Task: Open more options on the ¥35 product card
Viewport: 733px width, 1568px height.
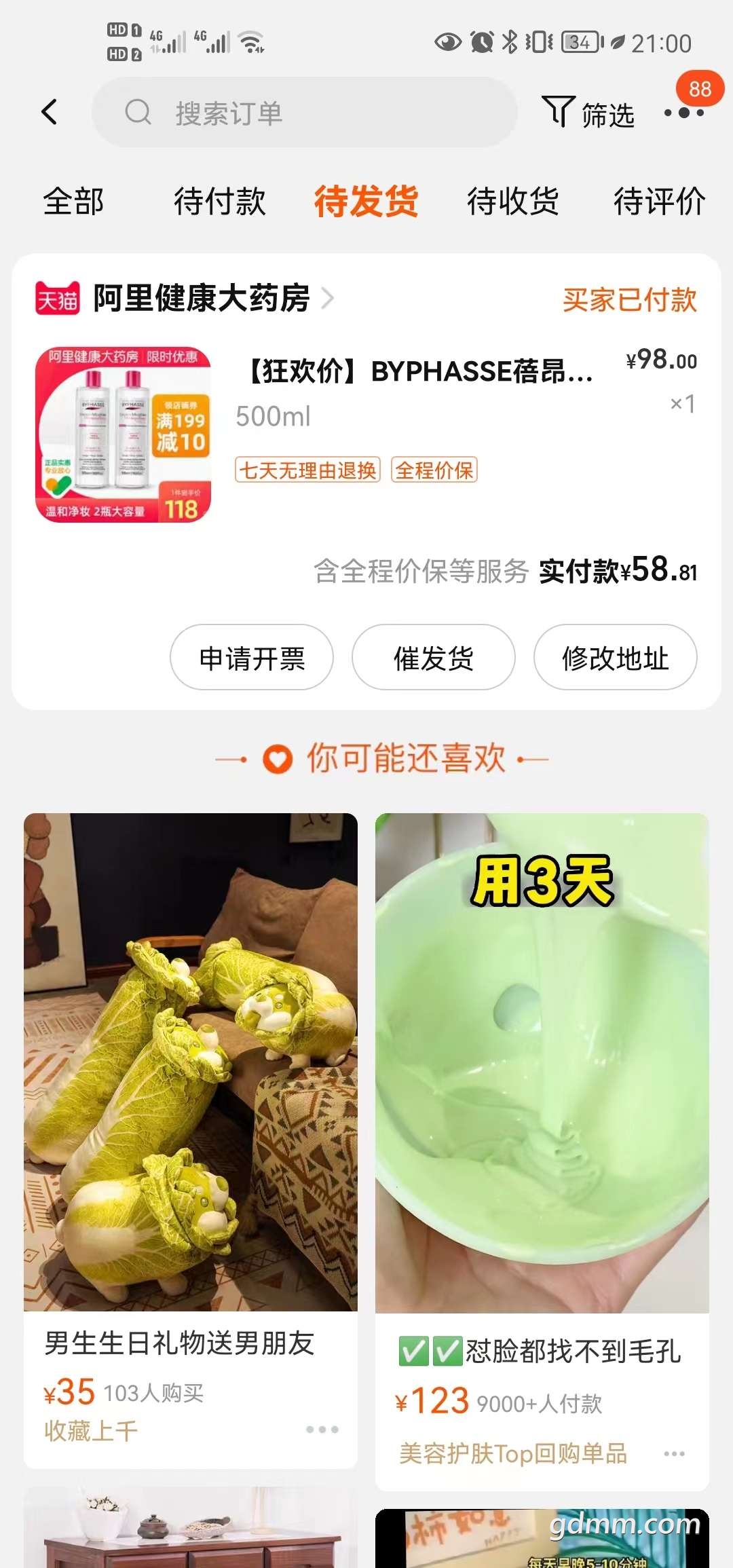Action: (322, 1430)
